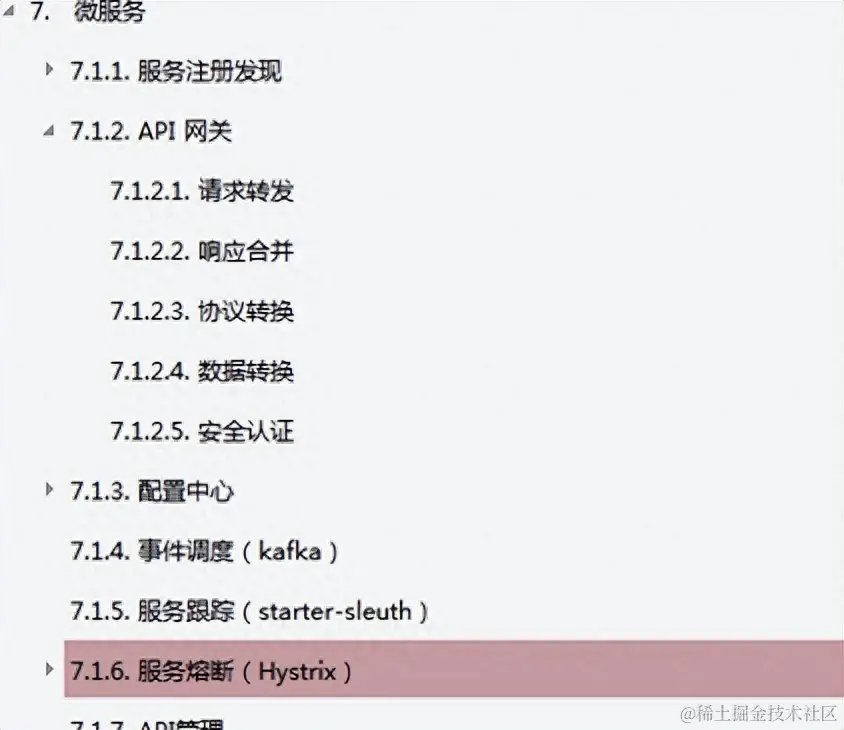Collapse the 7. 微服务 section arrow

click(9, 13)
